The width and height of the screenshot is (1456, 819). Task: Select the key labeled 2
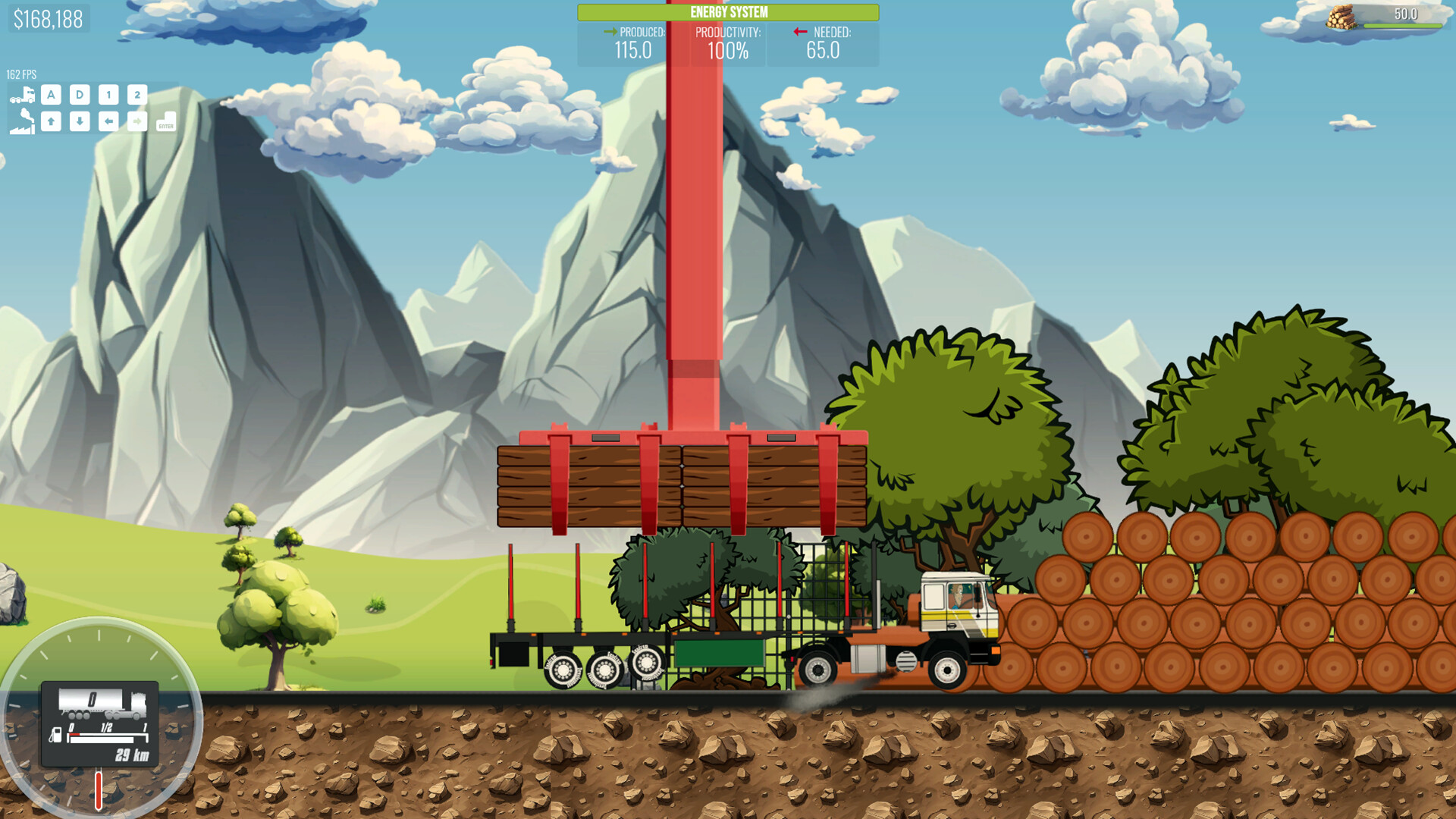137,95
